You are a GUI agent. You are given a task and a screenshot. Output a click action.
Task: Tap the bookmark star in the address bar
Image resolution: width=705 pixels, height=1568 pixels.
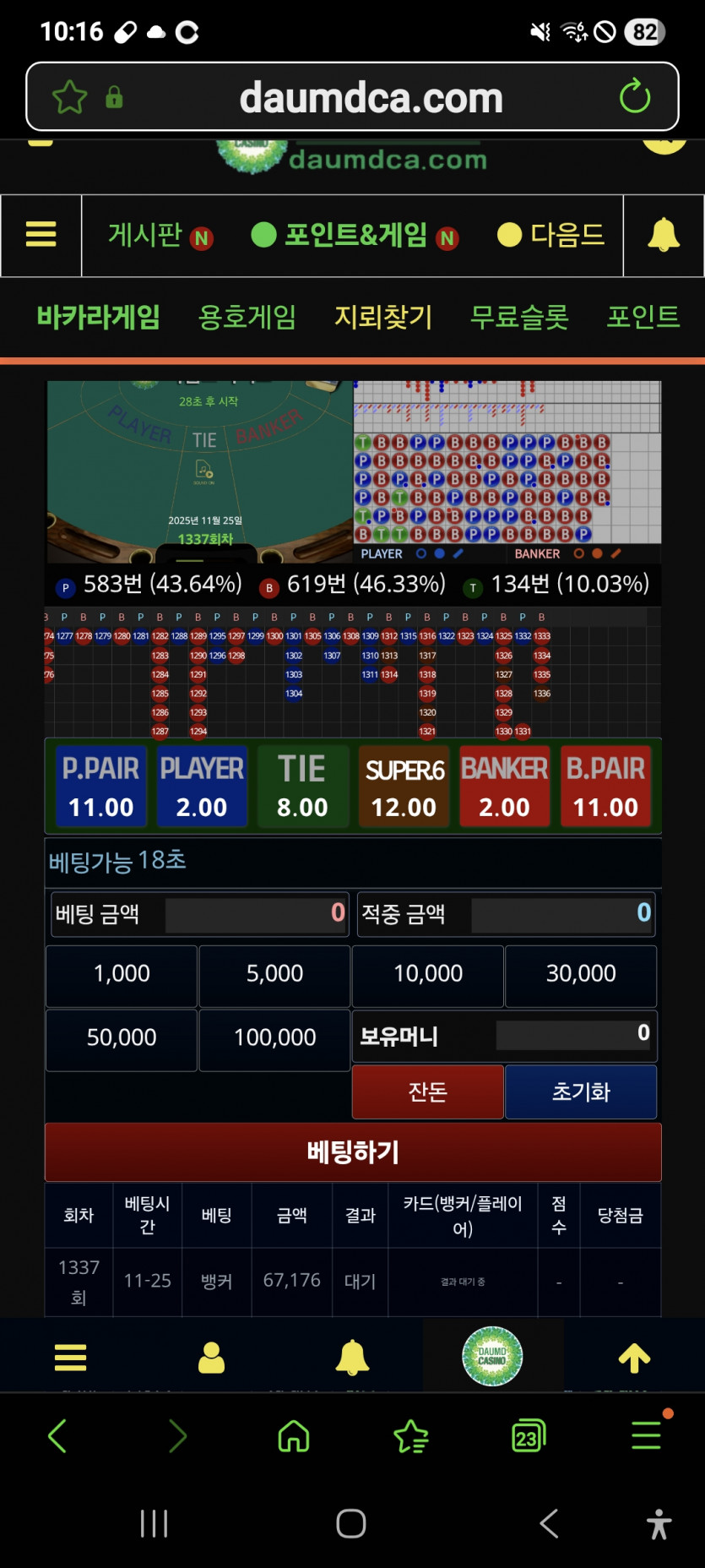click(x=70, y=95)
